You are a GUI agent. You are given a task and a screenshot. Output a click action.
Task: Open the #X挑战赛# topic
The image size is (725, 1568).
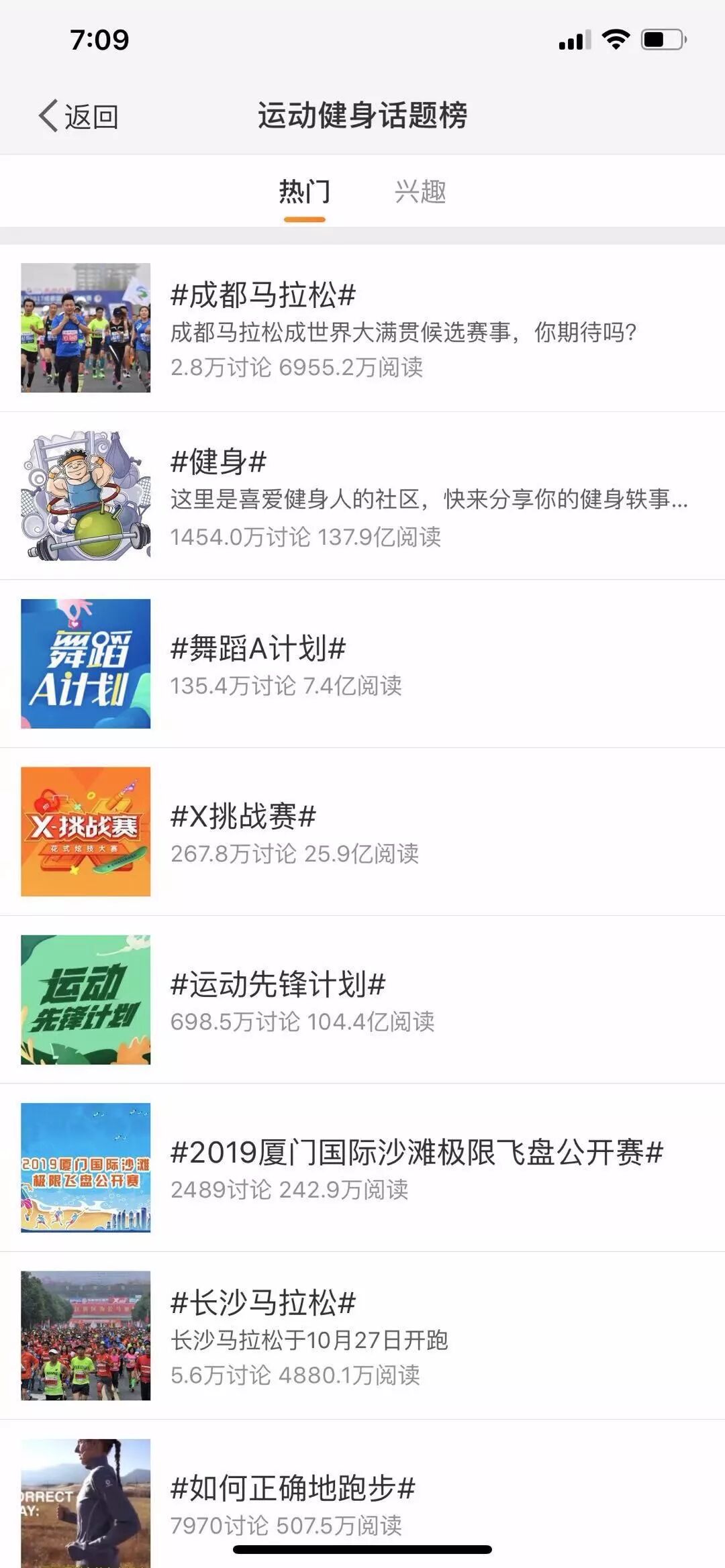243,817
